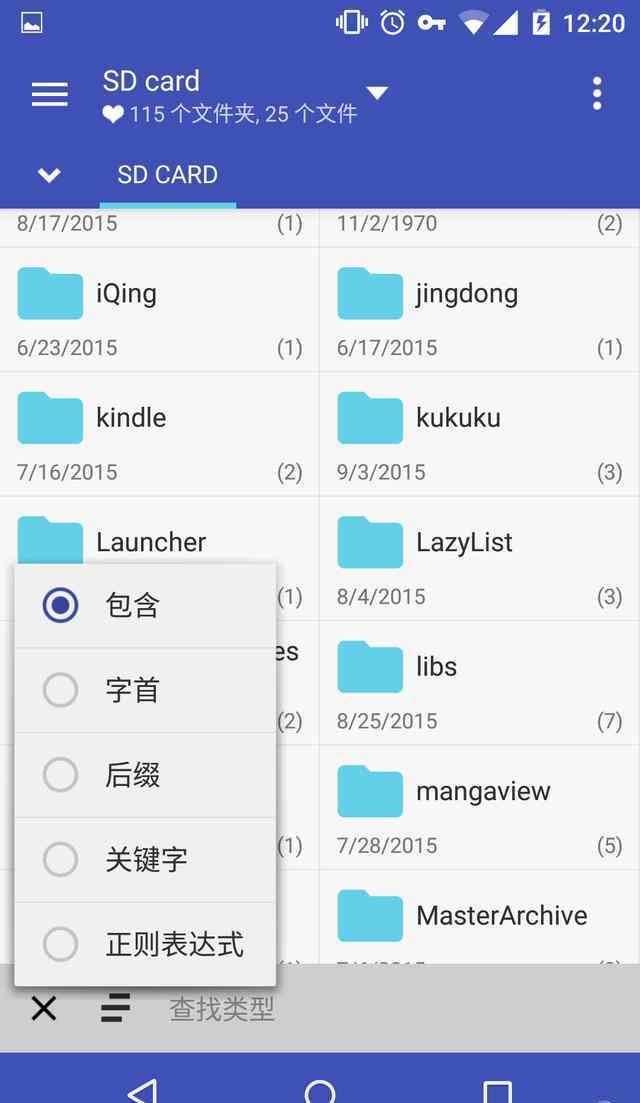
Task: Open the libs folder
Action: tap(480, 683)
